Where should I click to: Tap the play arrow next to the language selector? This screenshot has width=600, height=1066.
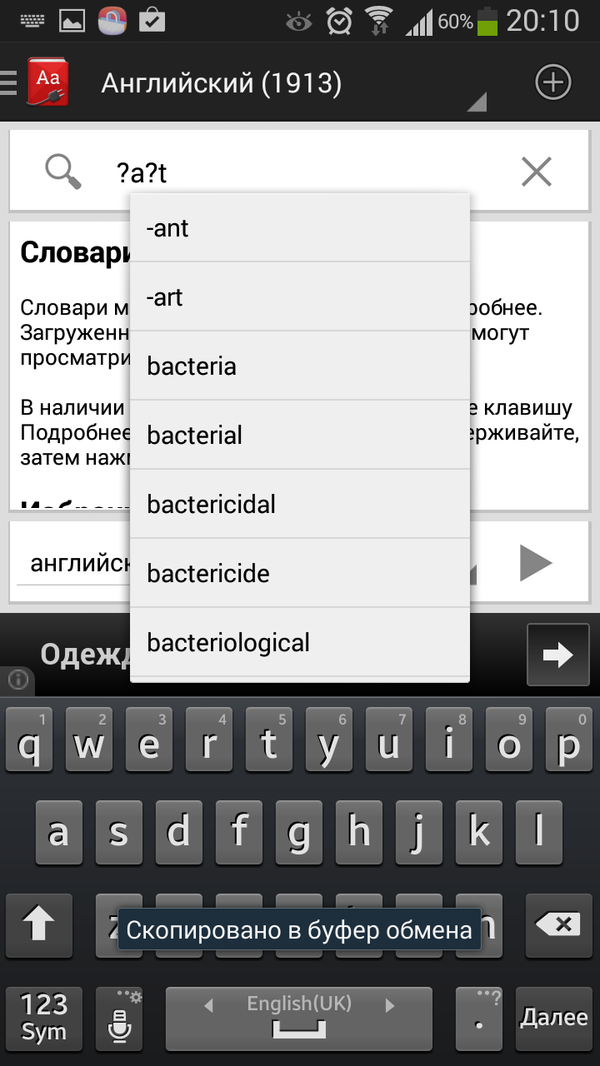[535, 563]
